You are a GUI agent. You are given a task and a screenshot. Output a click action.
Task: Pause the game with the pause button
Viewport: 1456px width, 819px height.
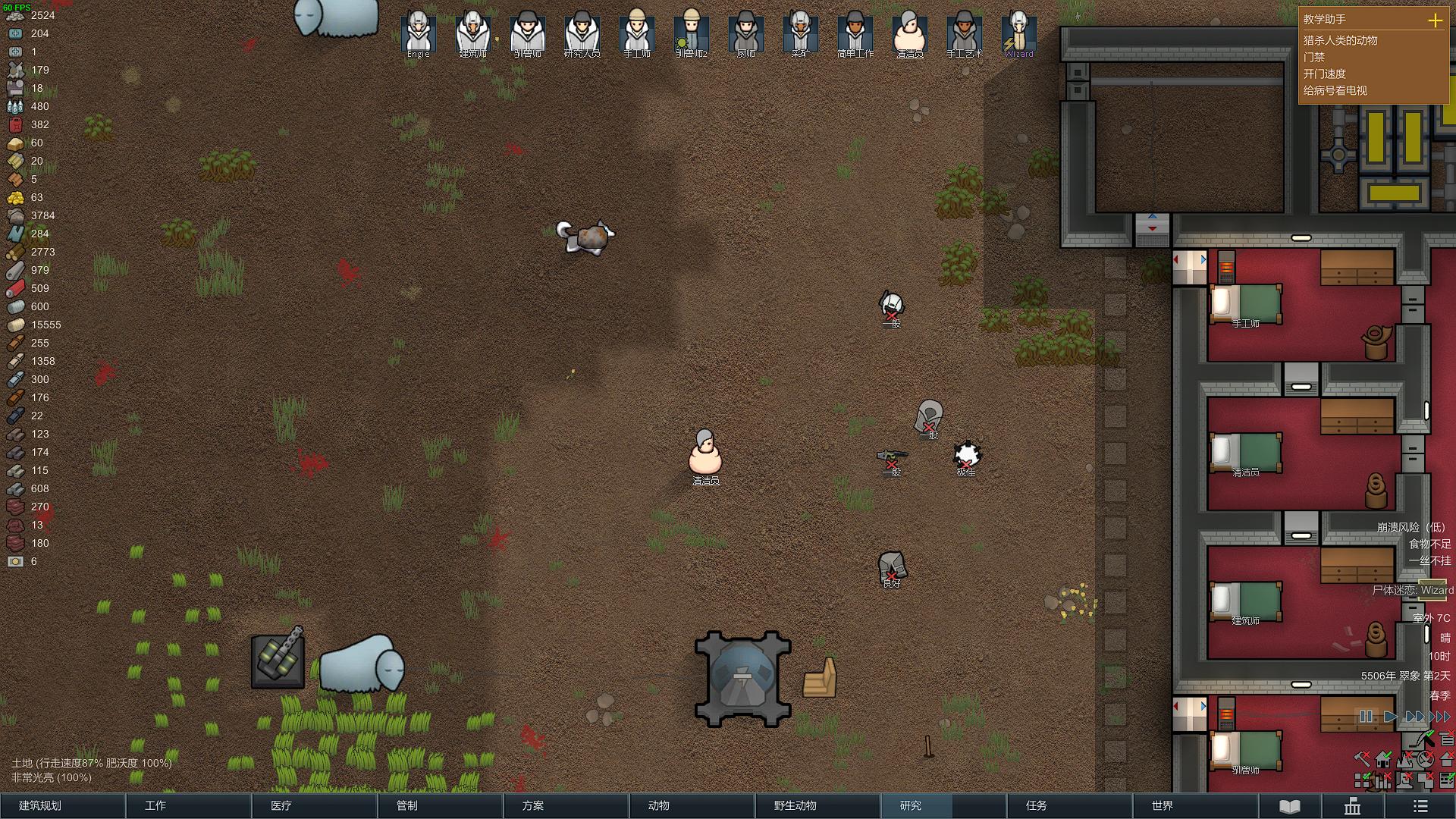1366,717
